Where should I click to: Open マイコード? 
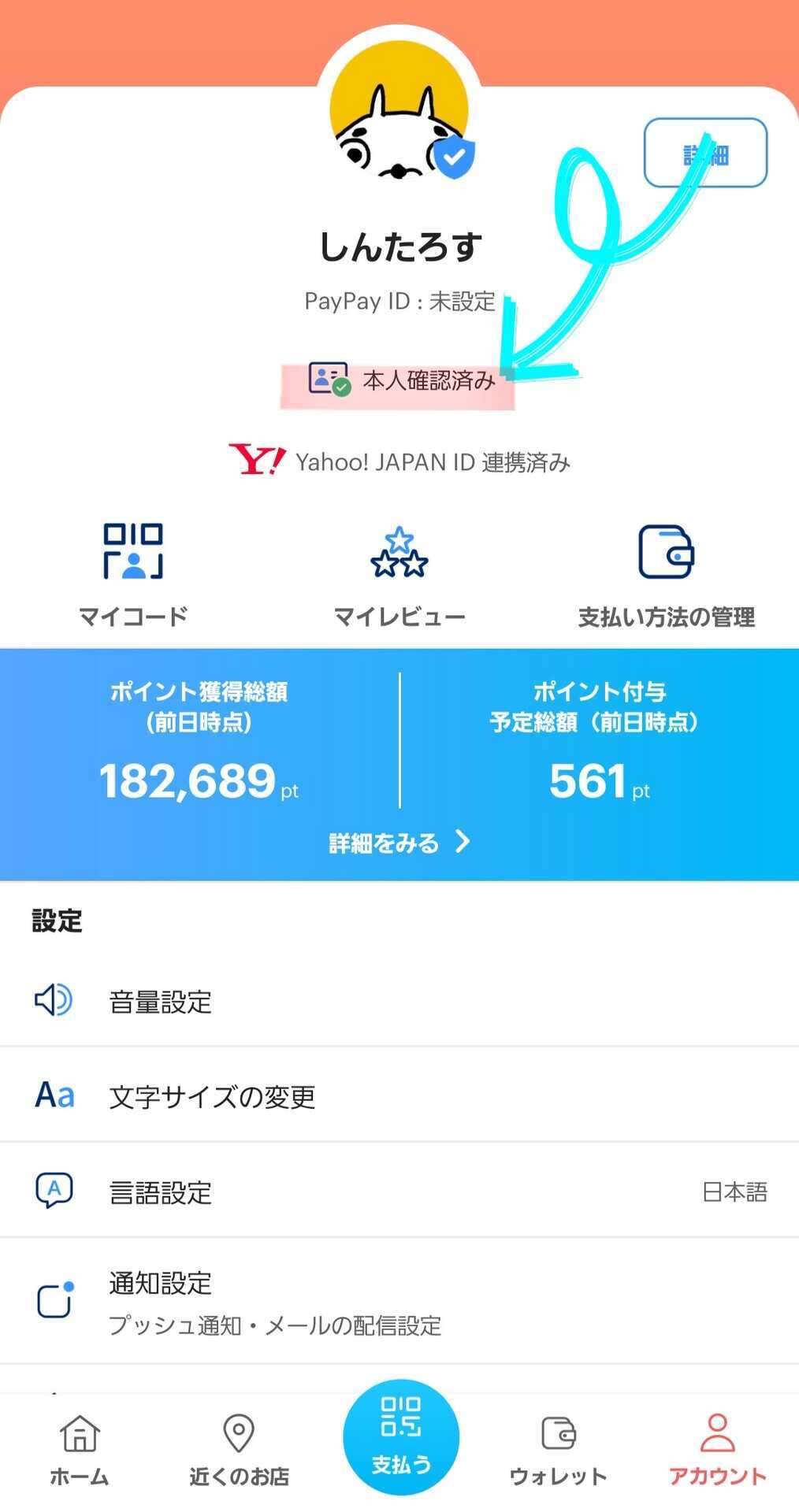point(133,574)
